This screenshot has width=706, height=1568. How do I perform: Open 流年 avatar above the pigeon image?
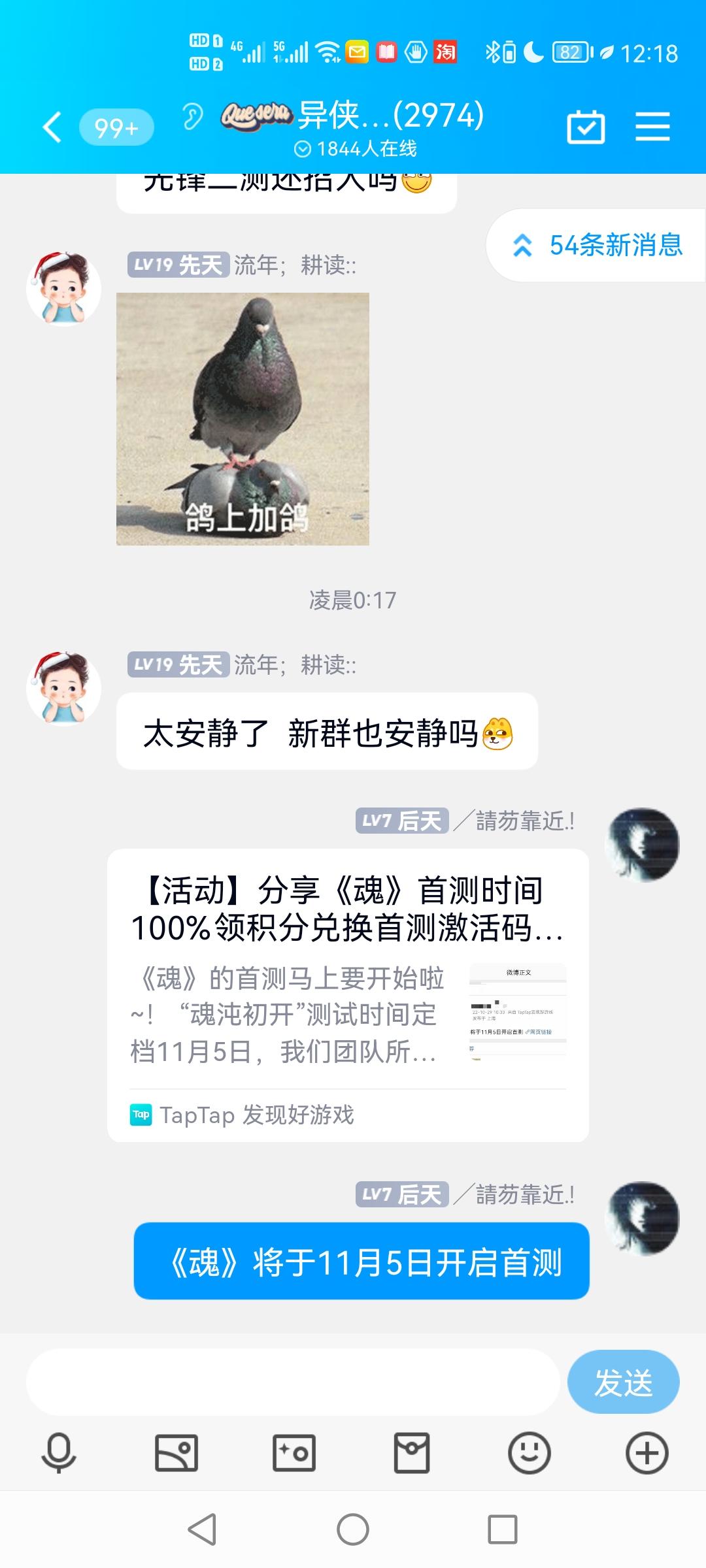63,289
